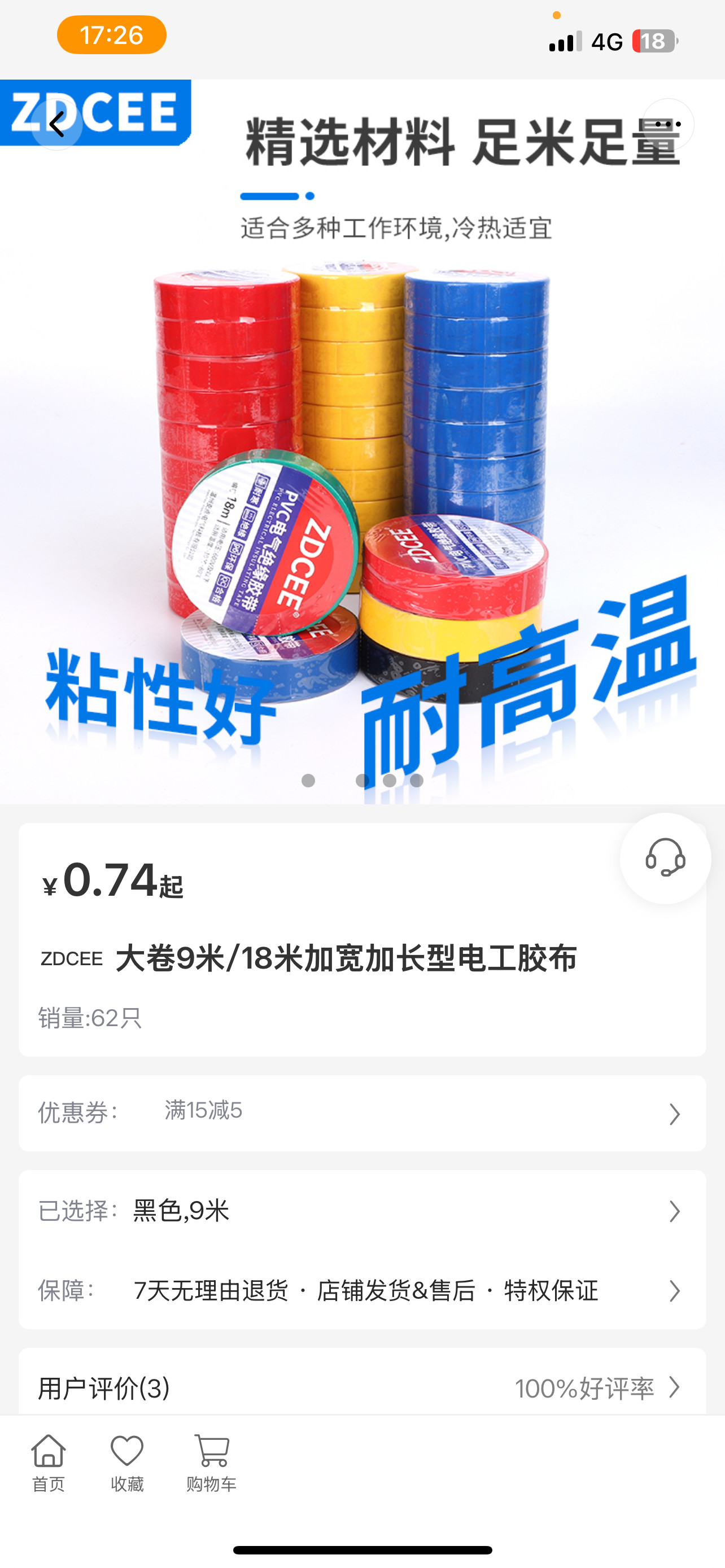725x1568 pixels.
Task: Go back using the arrow icon
Action: (56, 125)
